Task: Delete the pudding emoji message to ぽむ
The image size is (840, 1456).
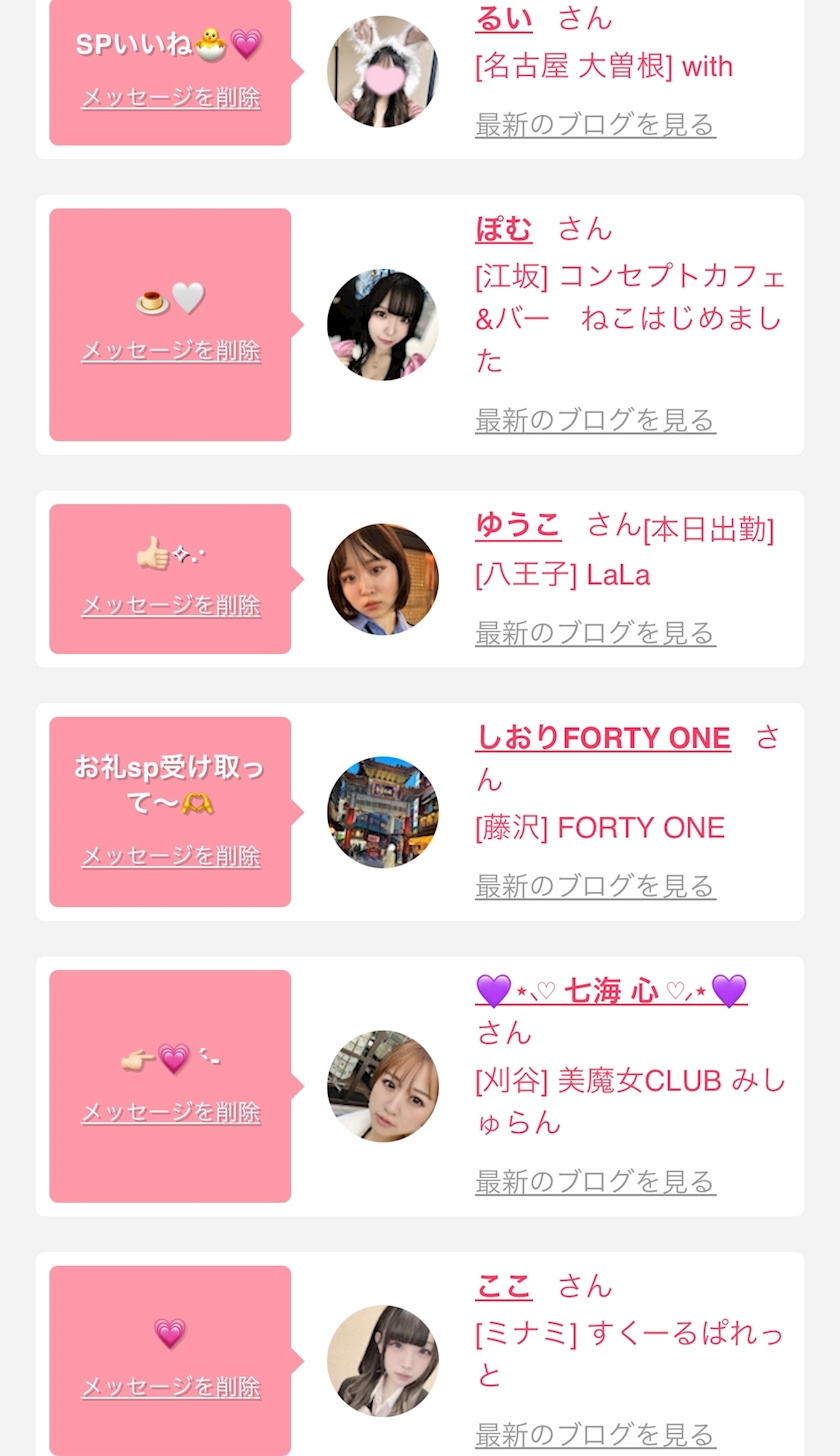Action: point(170,351)
